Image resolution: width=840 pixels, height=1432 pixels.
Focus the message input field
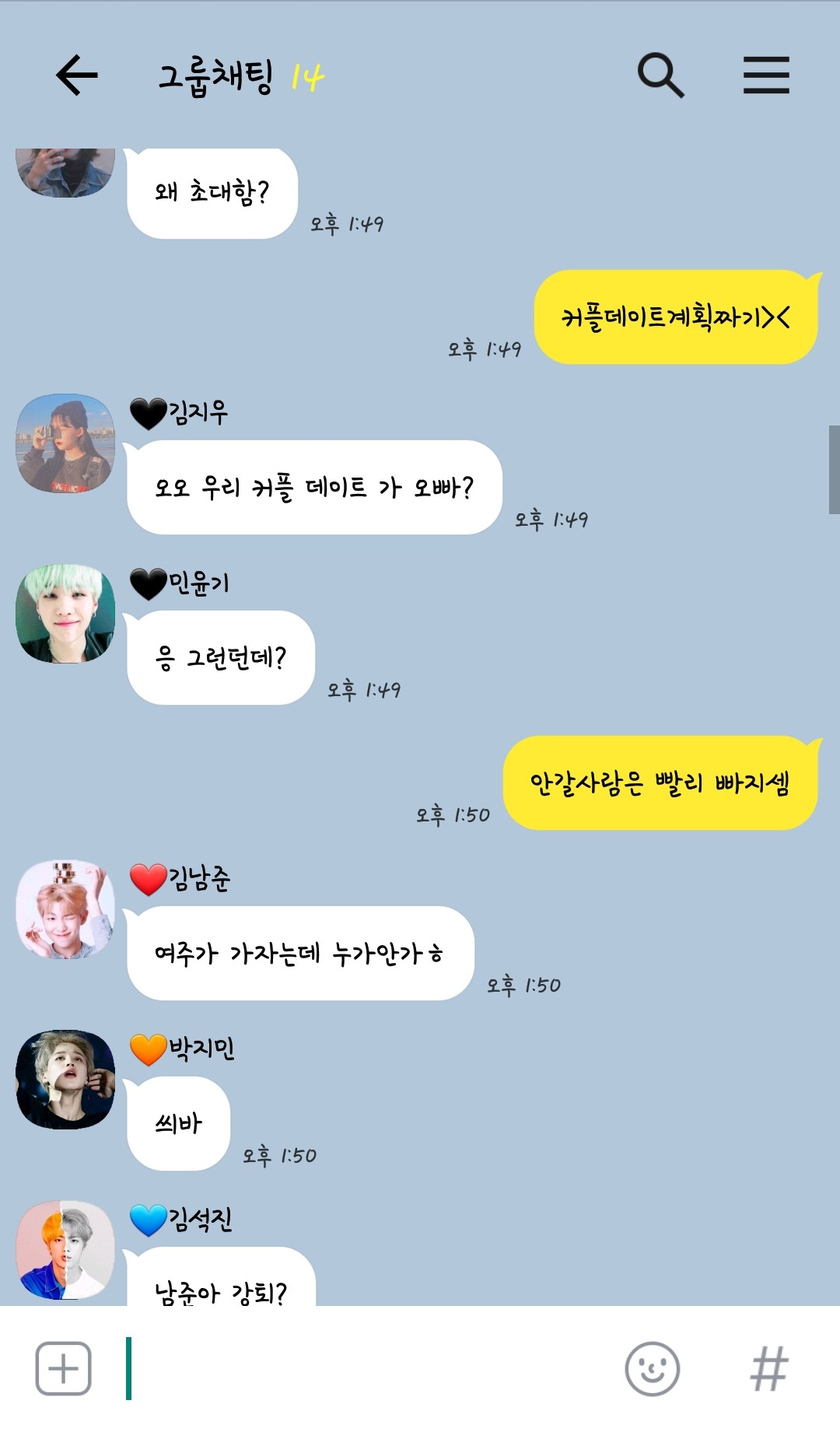point(373,1368)
